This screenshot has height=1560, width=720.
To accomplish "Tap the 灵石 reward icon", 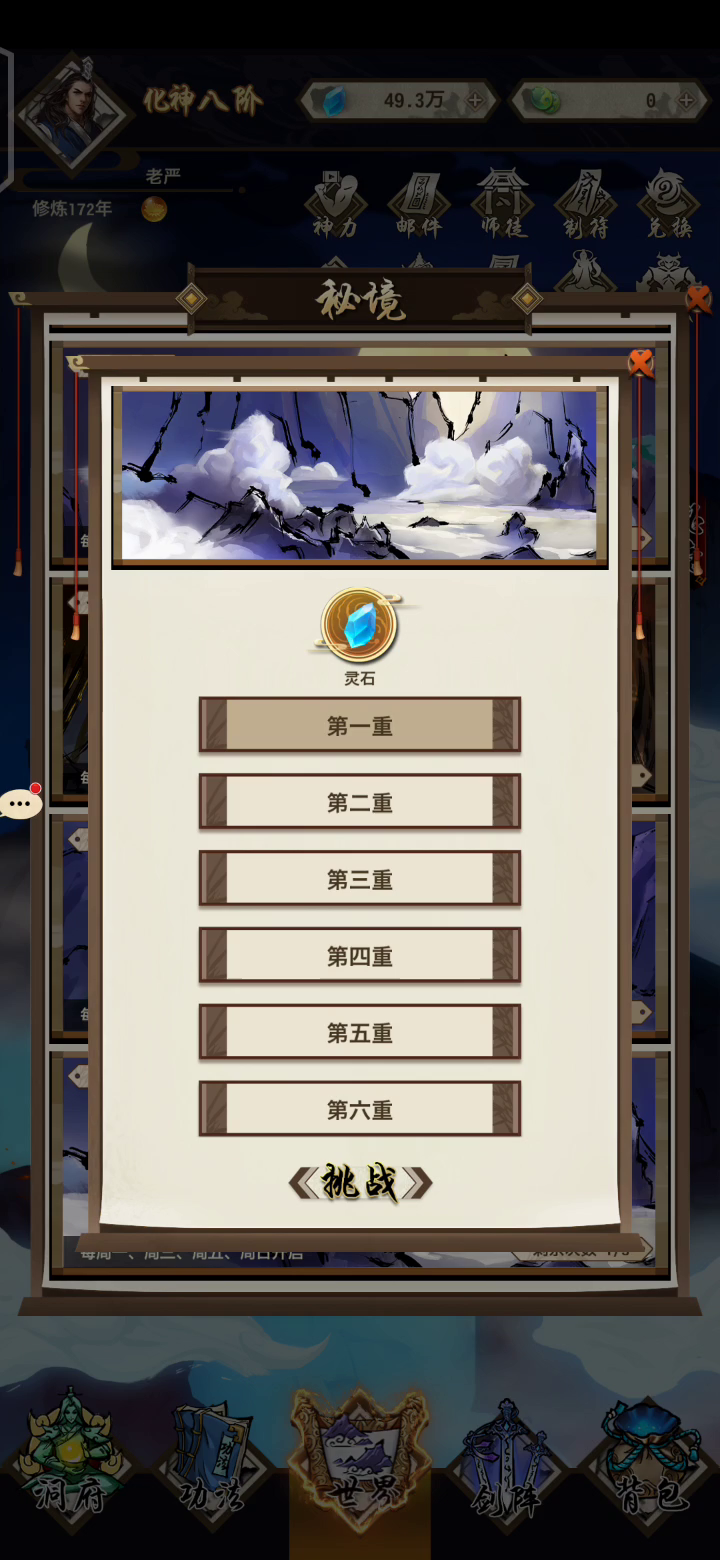I will tap(359, 627).
